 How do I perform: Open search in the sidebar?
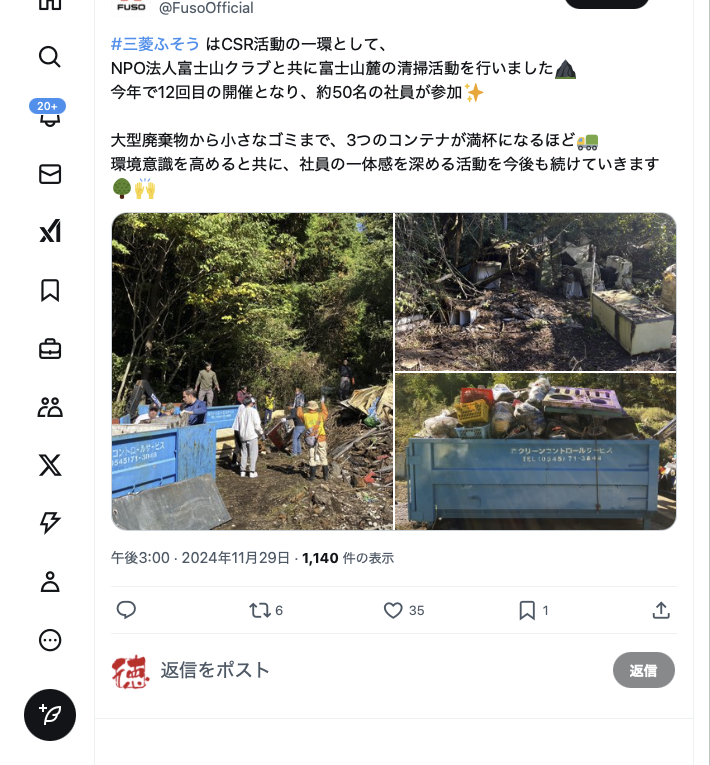pyautogui.click(x=50, y=56)
